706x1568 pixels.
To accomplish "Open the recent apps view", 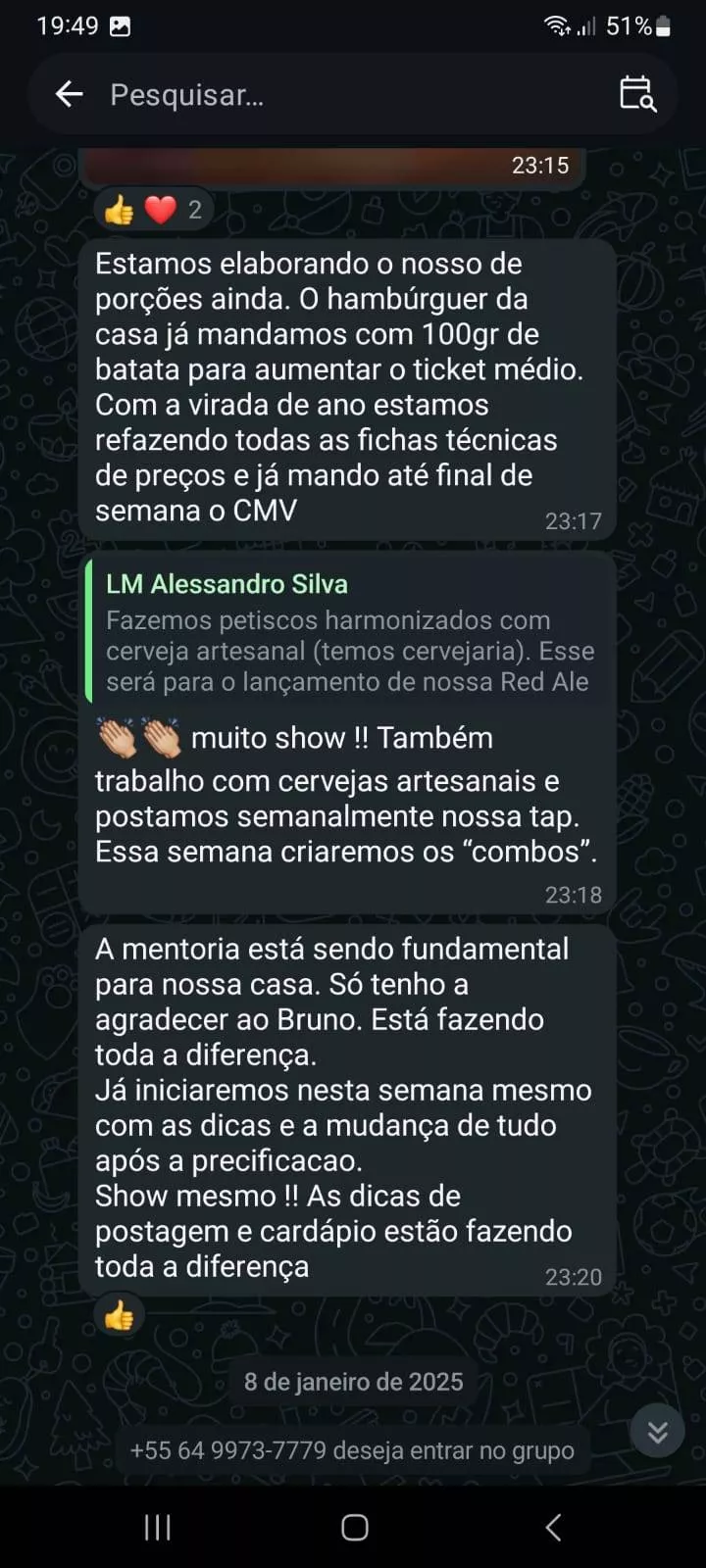I will coord(157,1527).
